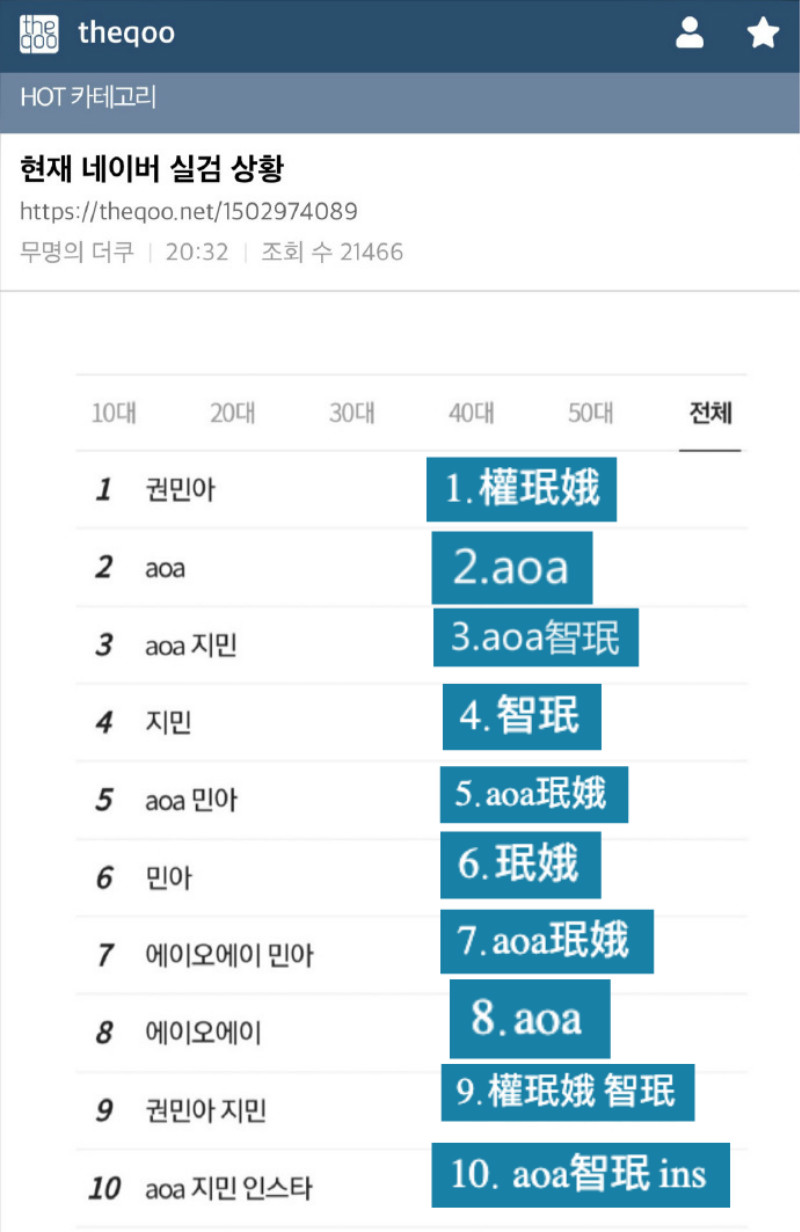The height and width of the screenshot is (1232, 800).
Task: Open the theqoo.net/1502974089 post link
Action: (189, 212)
